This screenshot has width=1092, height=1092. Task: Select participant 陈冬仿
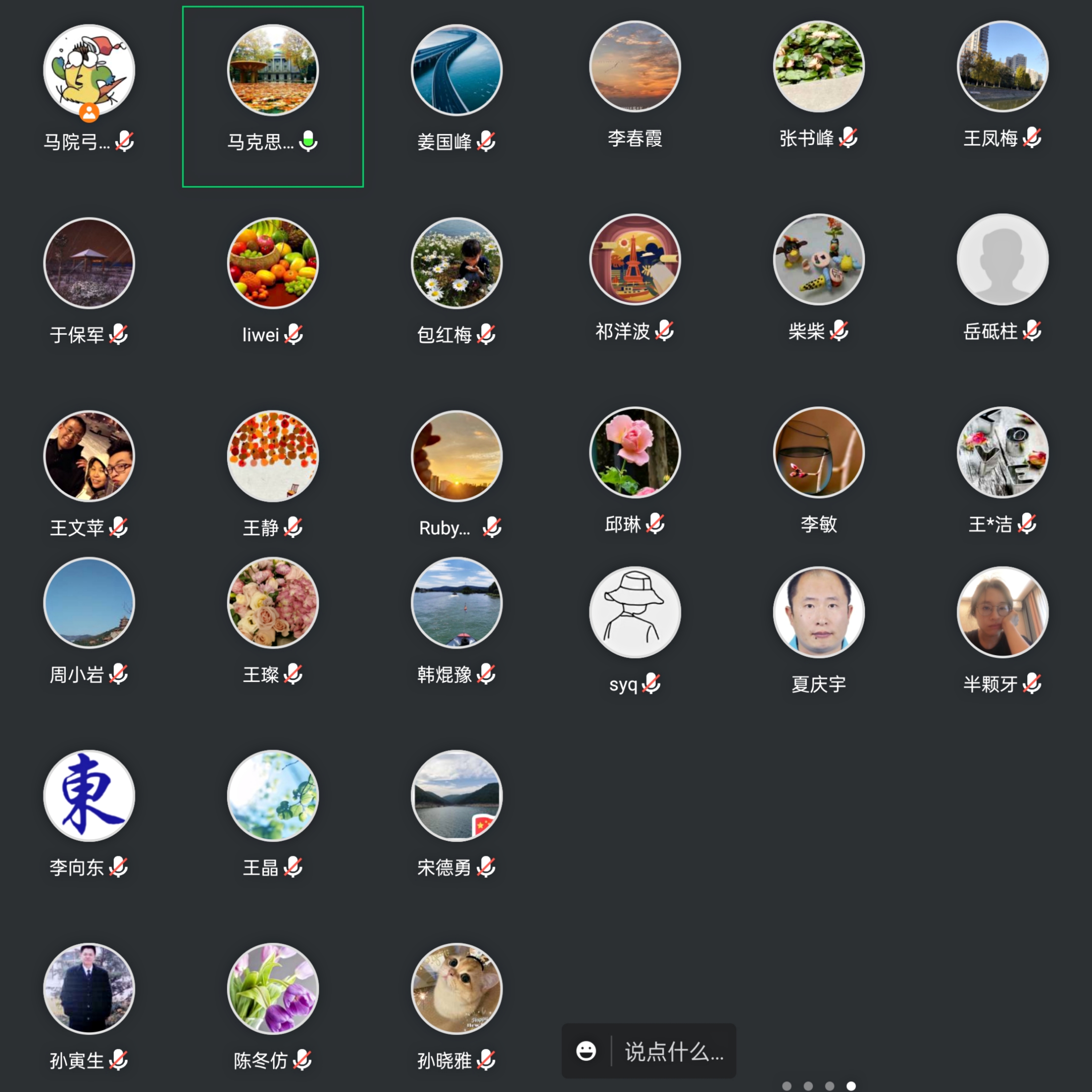(272, 988)
